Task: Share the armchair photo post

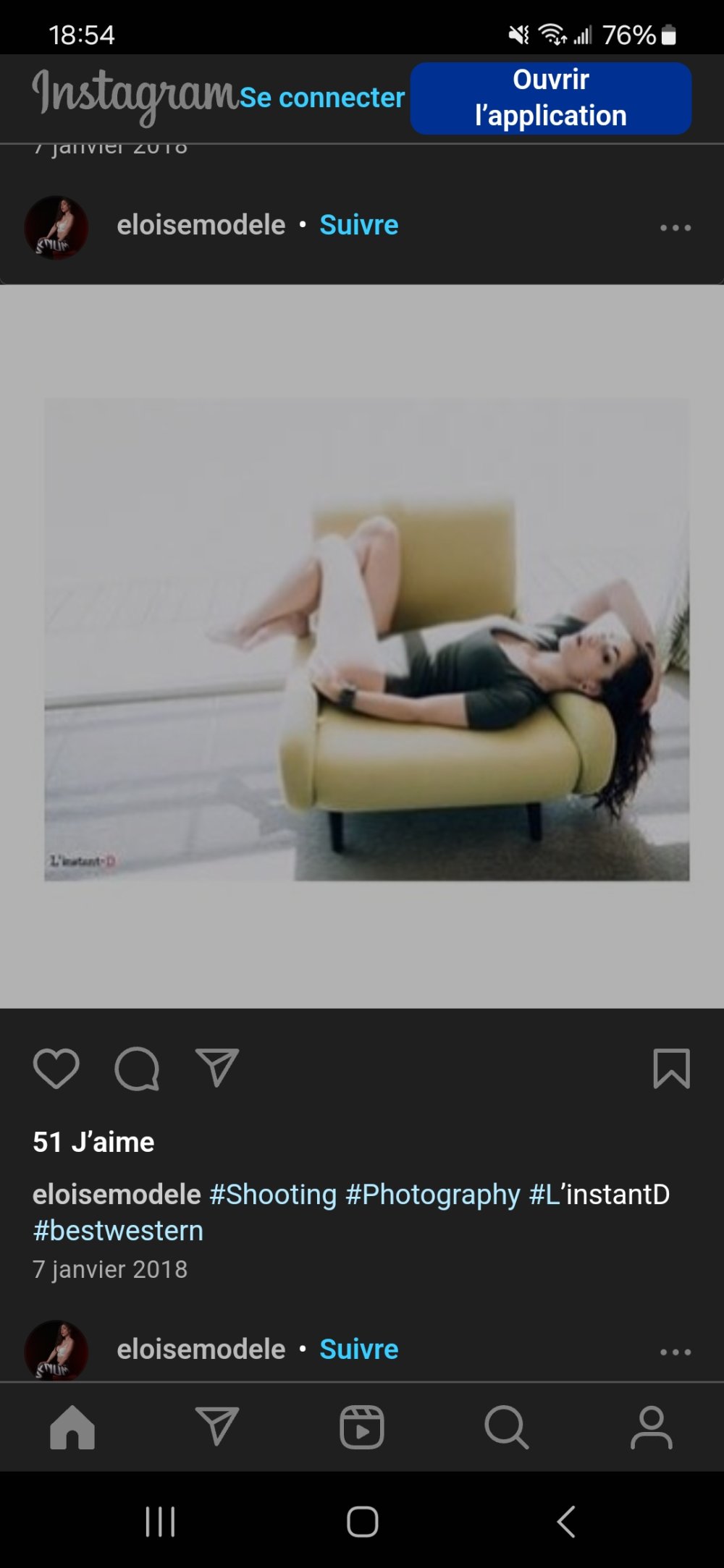Action: point(217,1068)
